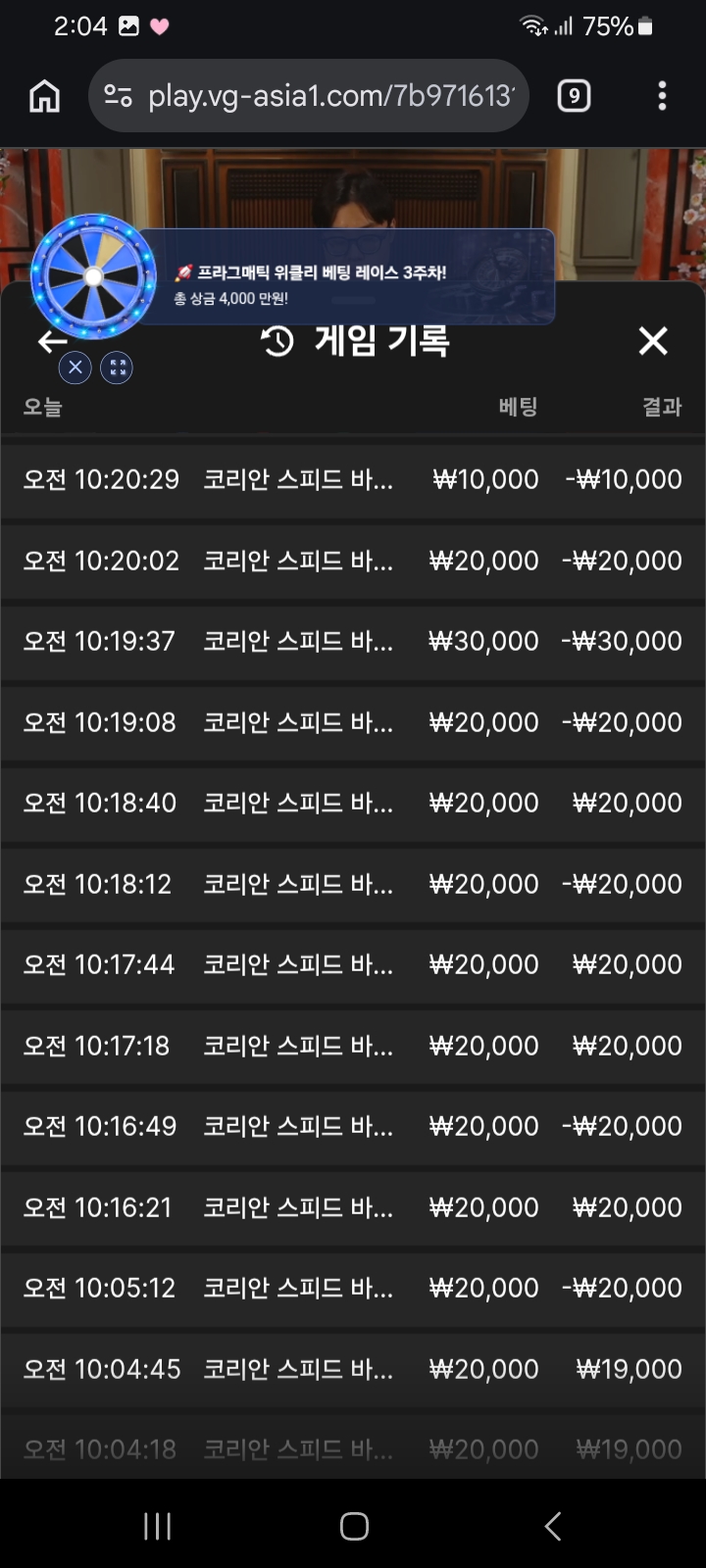Select the 10:16:49 bet entry
Viewport: 706px width, 1568px height.
pyautogui.click(x=353, y=1126)
